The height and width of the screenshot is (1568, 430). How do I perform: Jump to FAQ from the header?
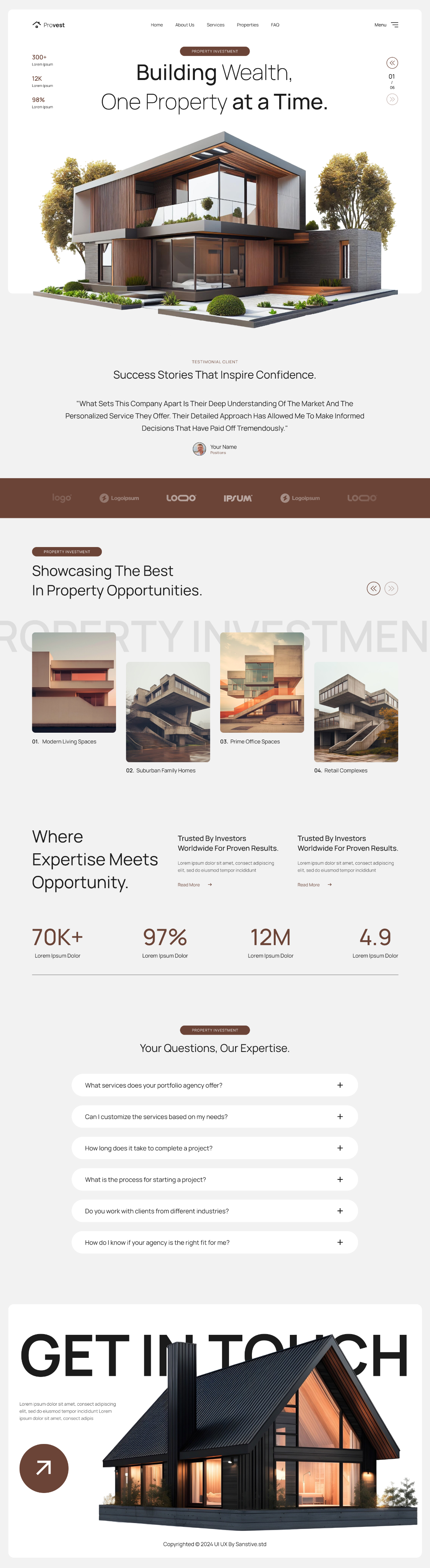click(275, 25)
